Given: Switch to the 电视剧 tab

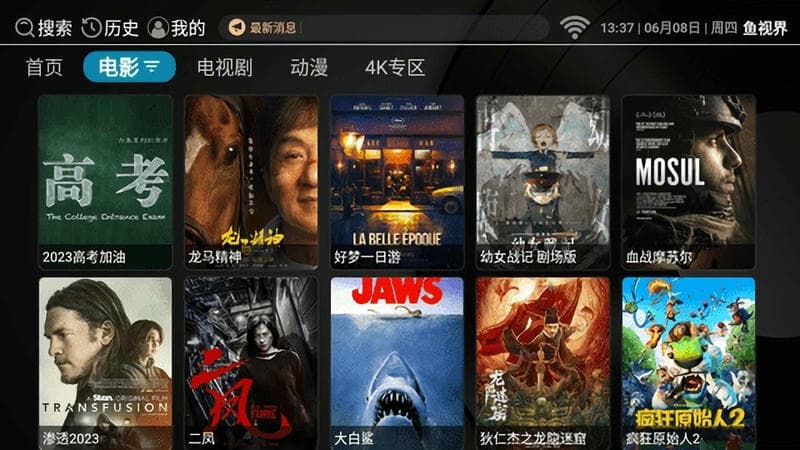Looking at the screenshot, I should coord(224,68).
